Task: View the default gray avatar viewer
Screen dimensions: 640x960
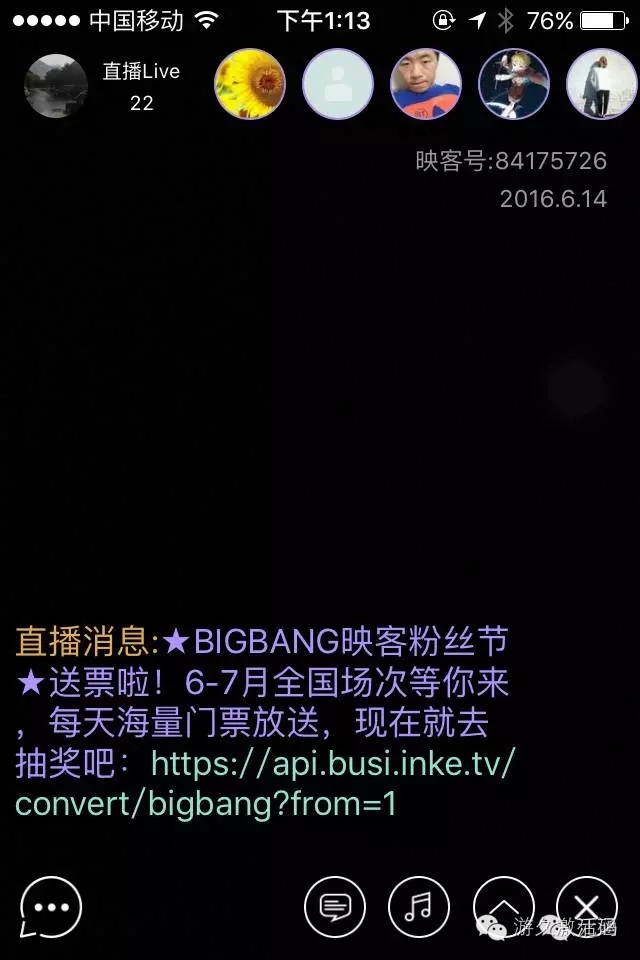Action: coord(338,85)
